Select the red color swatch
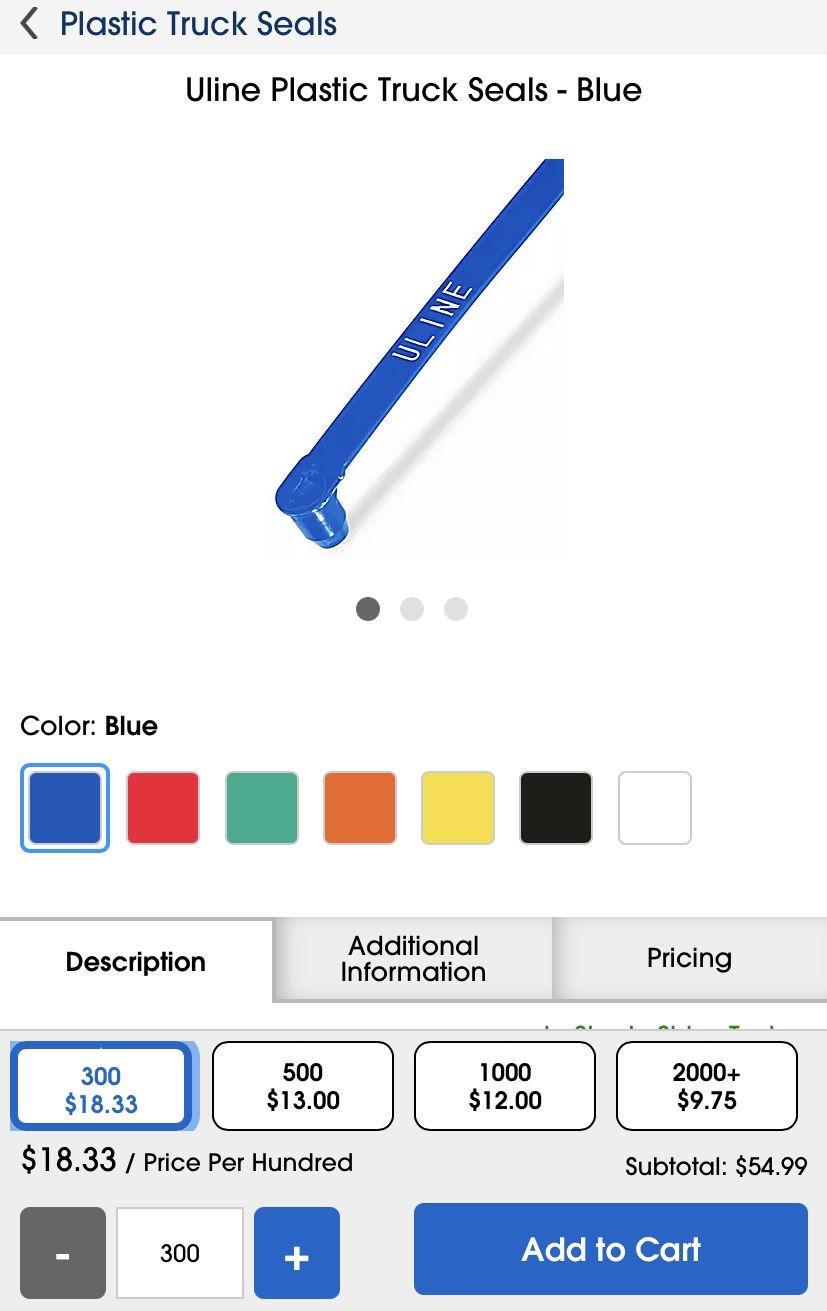This screenshot has height=1311, width=827. click(x=163, y=808)
